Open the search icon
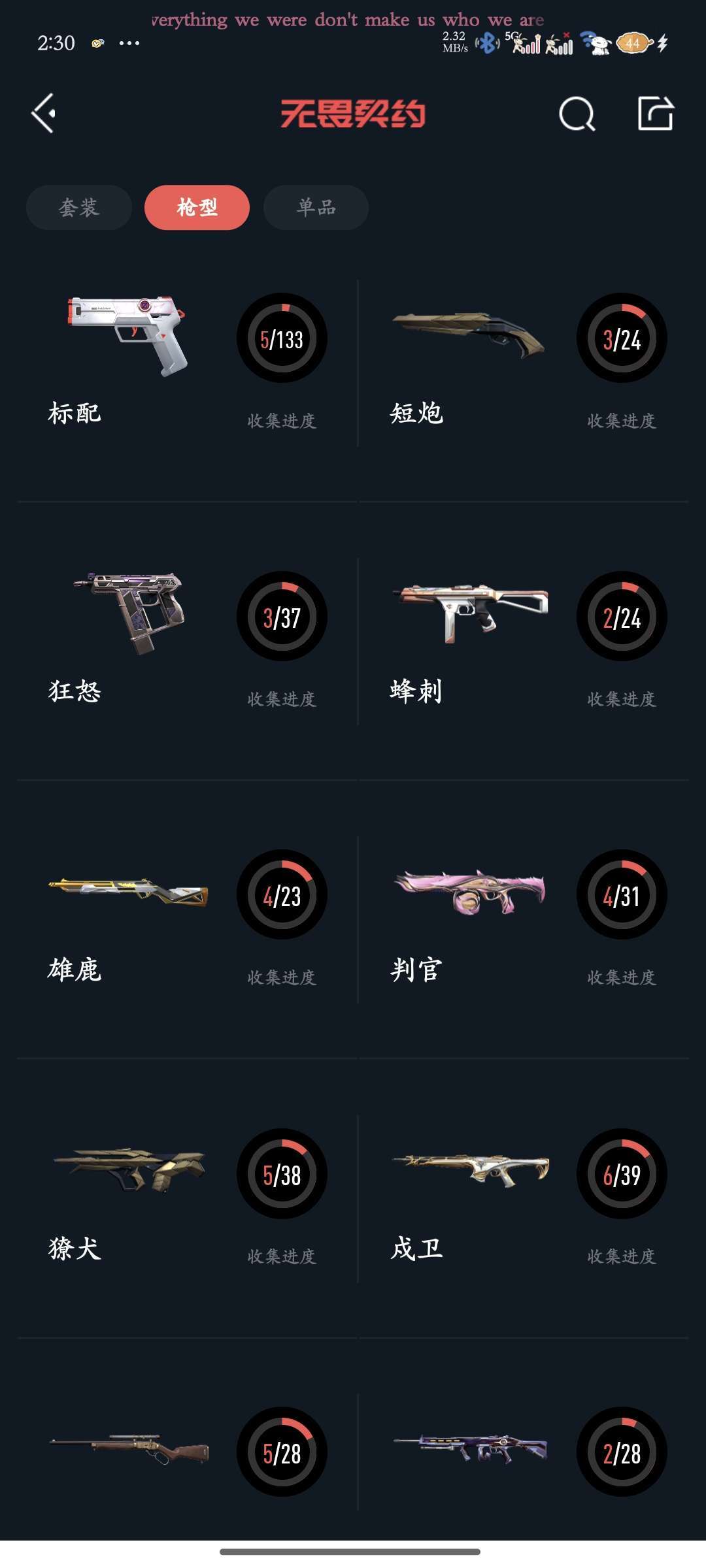Image resolution: width=706 pixels, height=1568 pixels. 577,114
